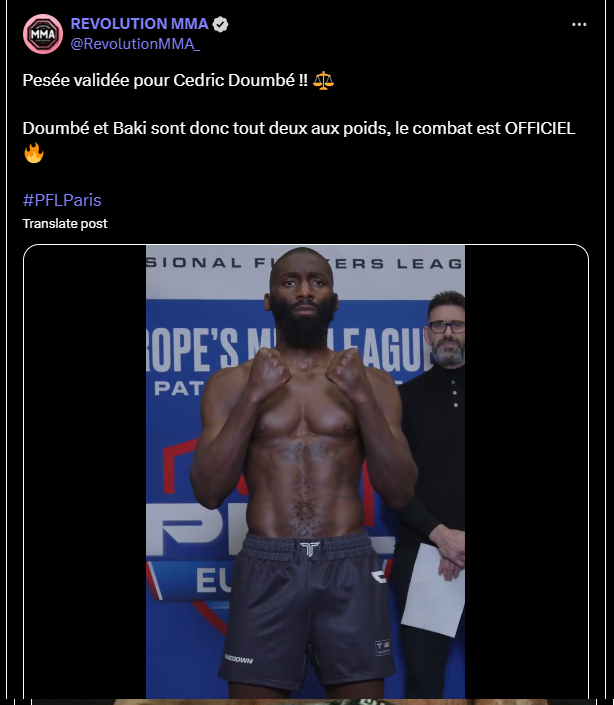Translate post to your language
Viewport: 614px width, 705px height.
[x=65, y=223]
